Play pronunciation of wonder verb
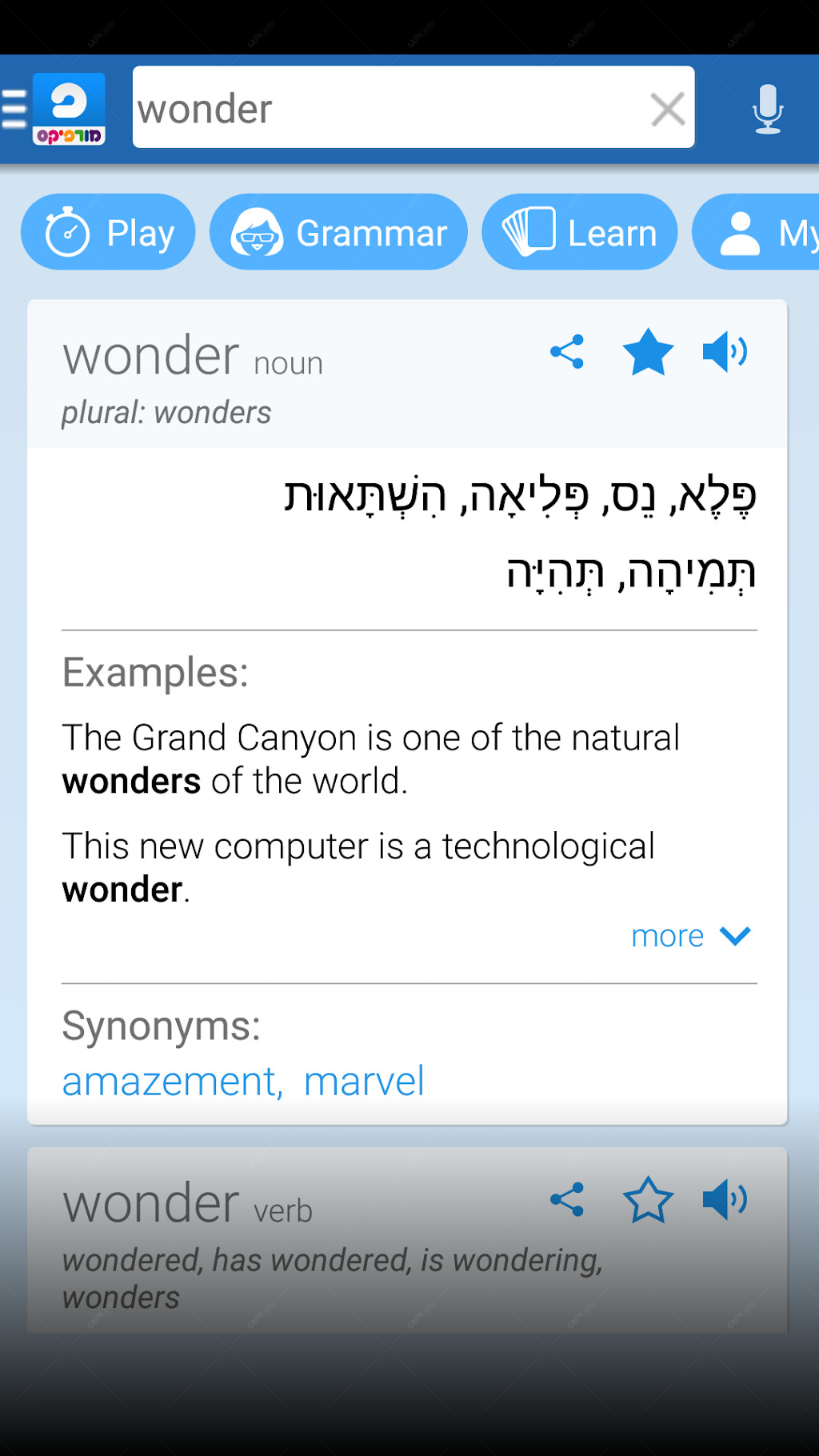This screenshot has height=1456, width=819. (725, 1200)
